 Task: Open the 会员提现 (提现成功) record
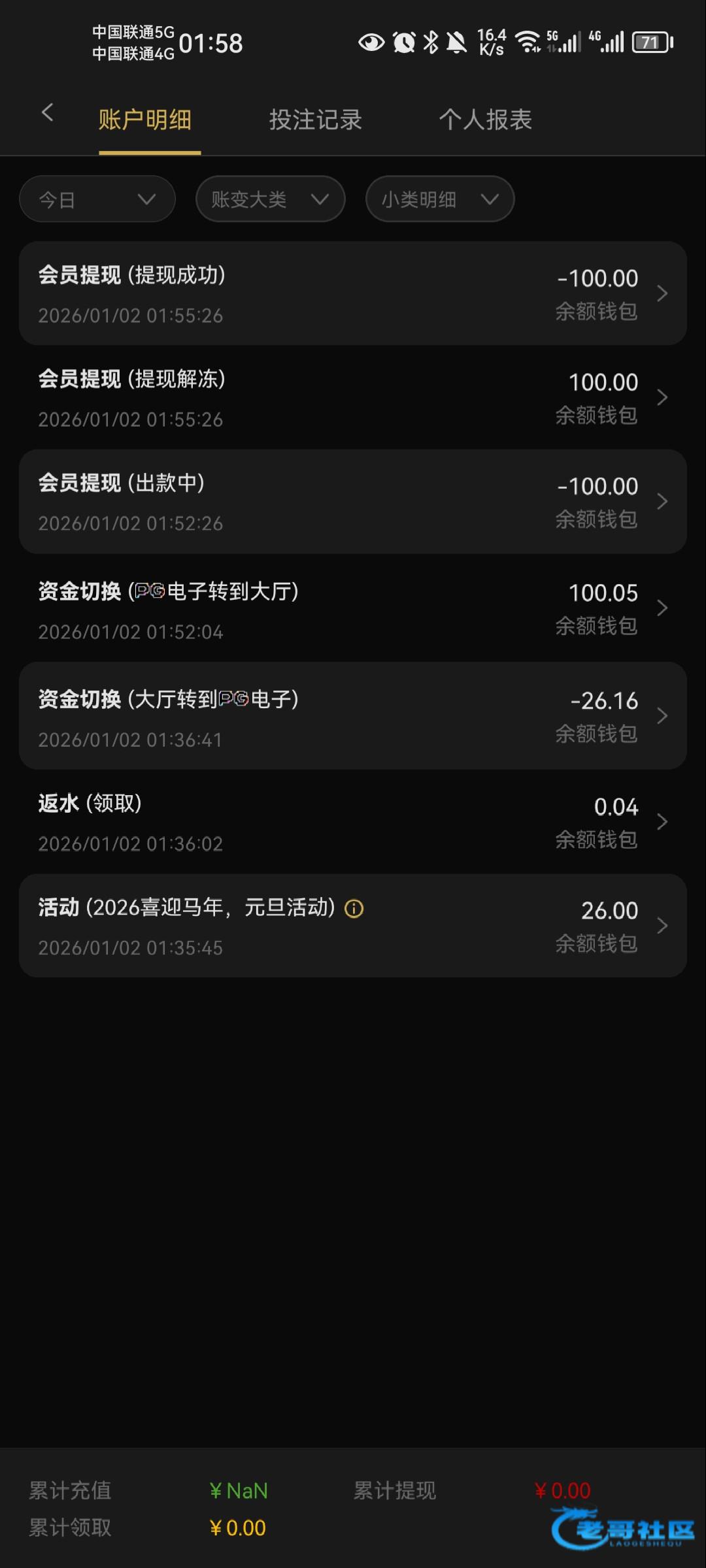(353, 293)
